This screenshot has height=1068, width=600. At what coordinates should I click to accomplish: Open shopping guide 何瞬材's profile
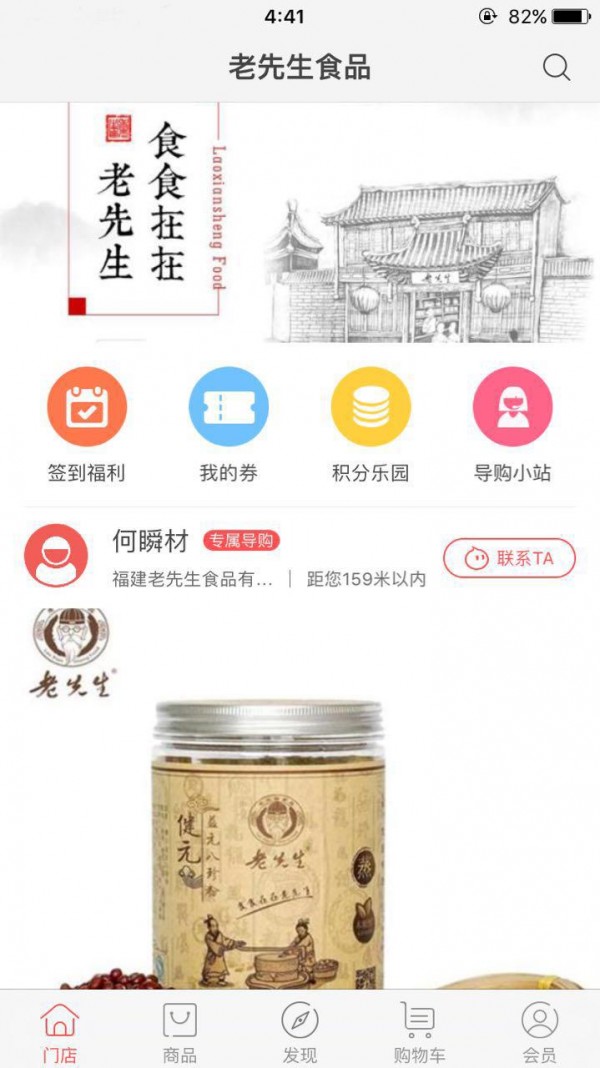(x=56, y=554)
